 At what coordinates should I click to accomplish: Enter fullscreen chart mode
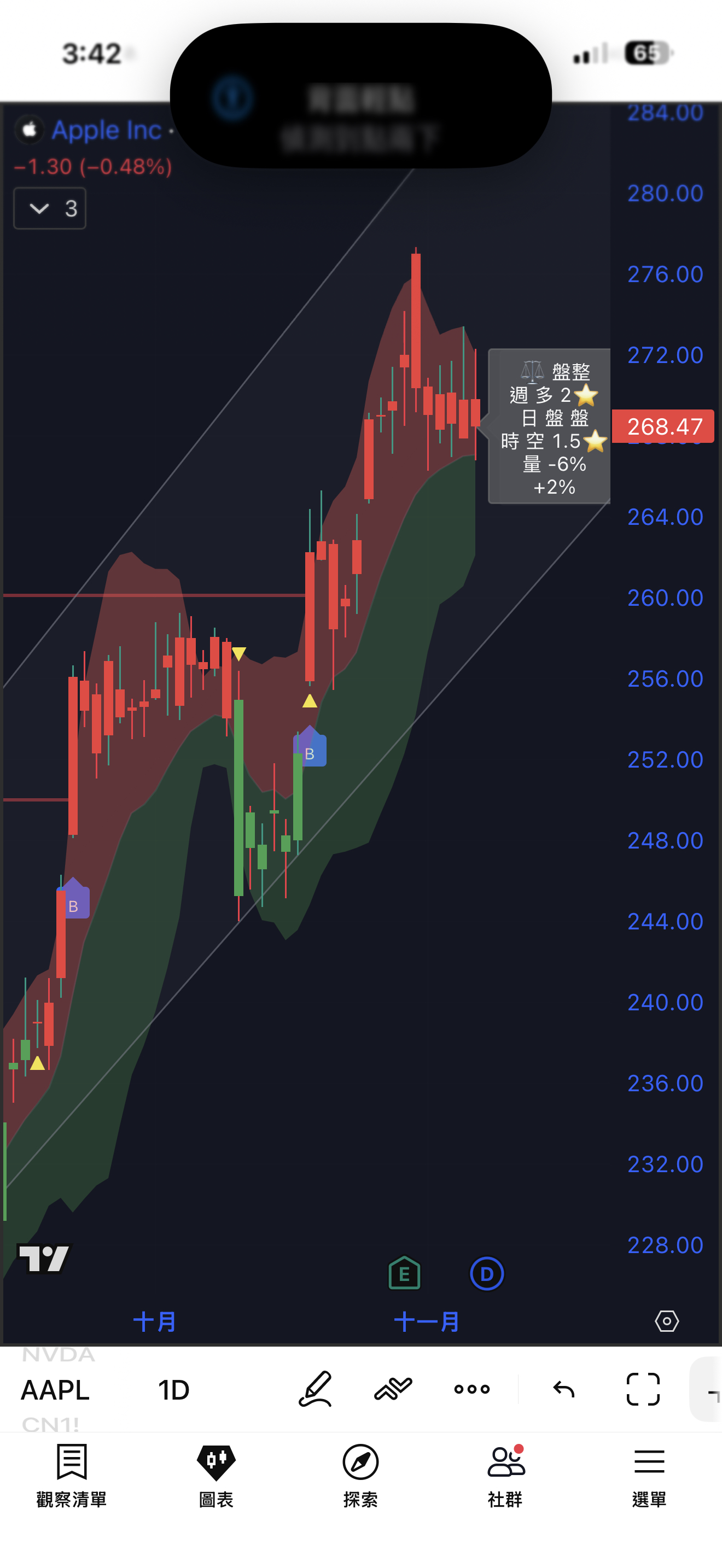coord(643,1390)
